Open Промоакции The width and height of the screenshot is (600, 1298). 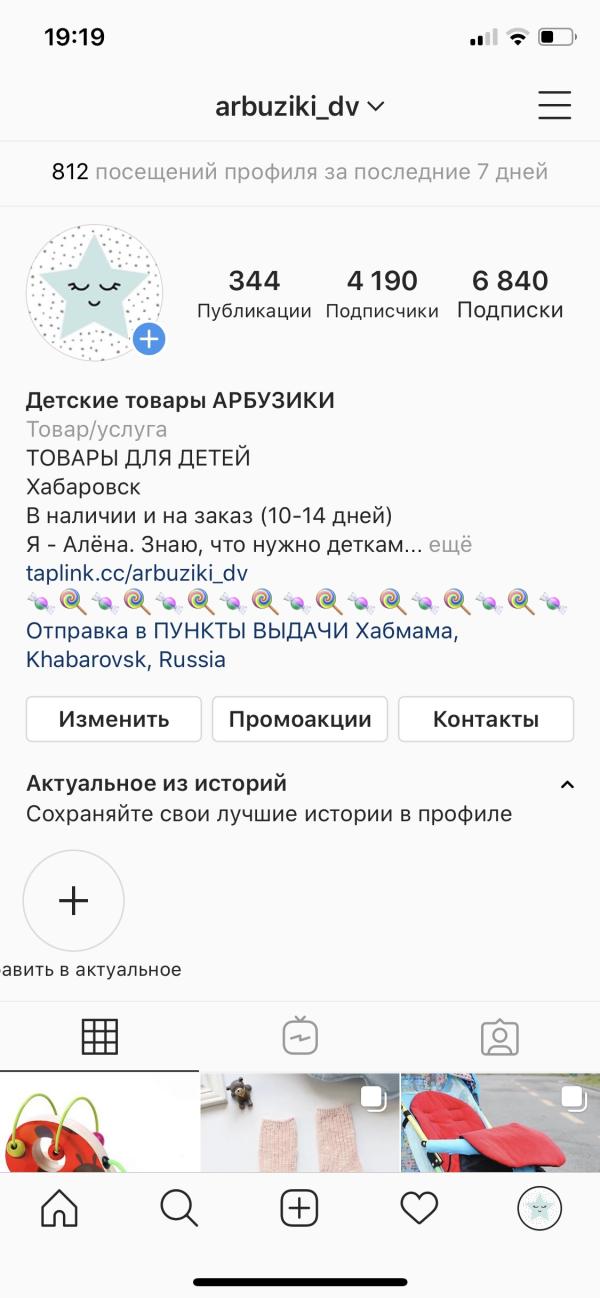[x=300, y=719]
